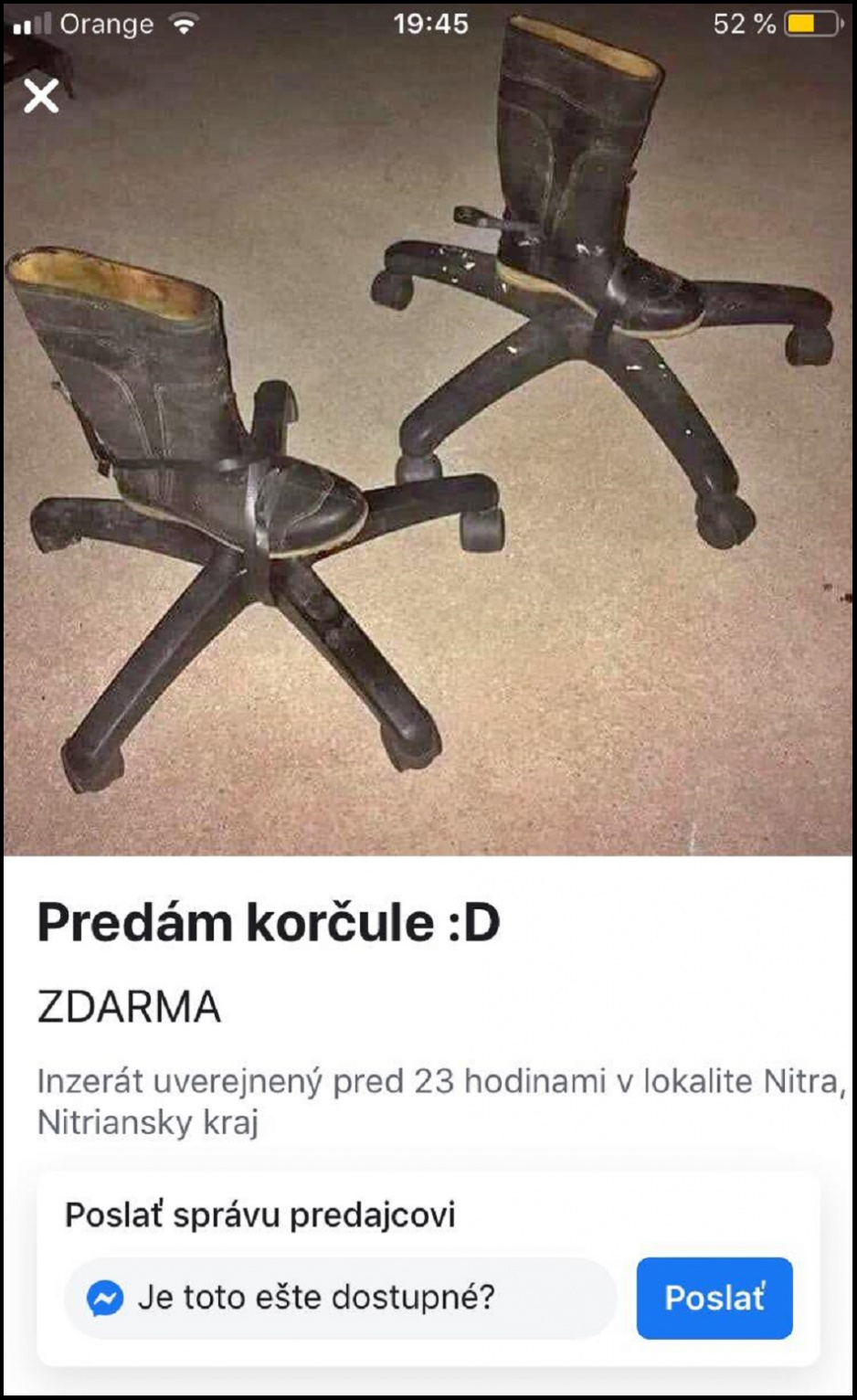Screen dimensions: 857x1400
Task: Close the listing with the X
Action: click(x=41, y=95)
